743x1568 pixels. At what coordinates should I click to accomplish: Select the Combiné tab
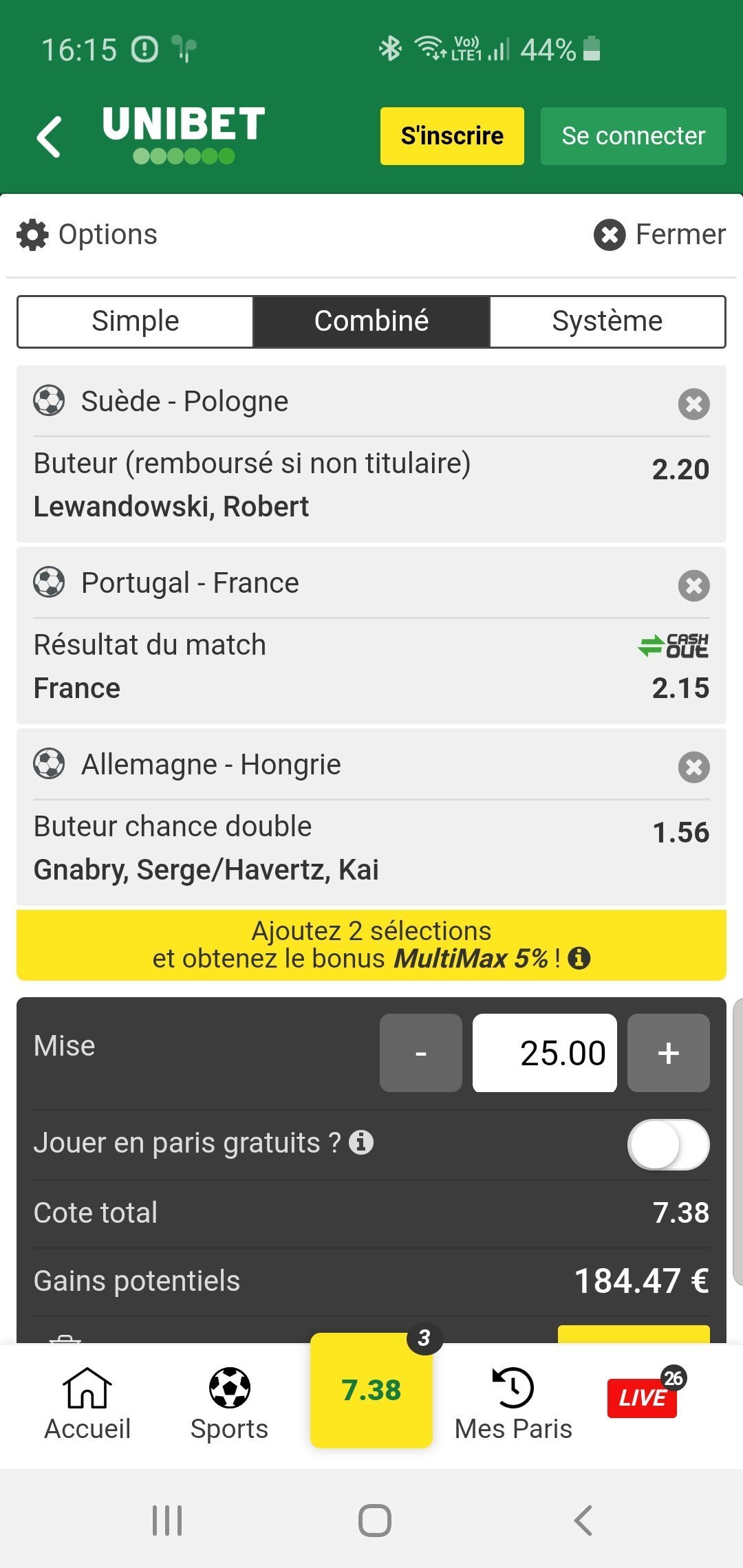click(371, 321)
